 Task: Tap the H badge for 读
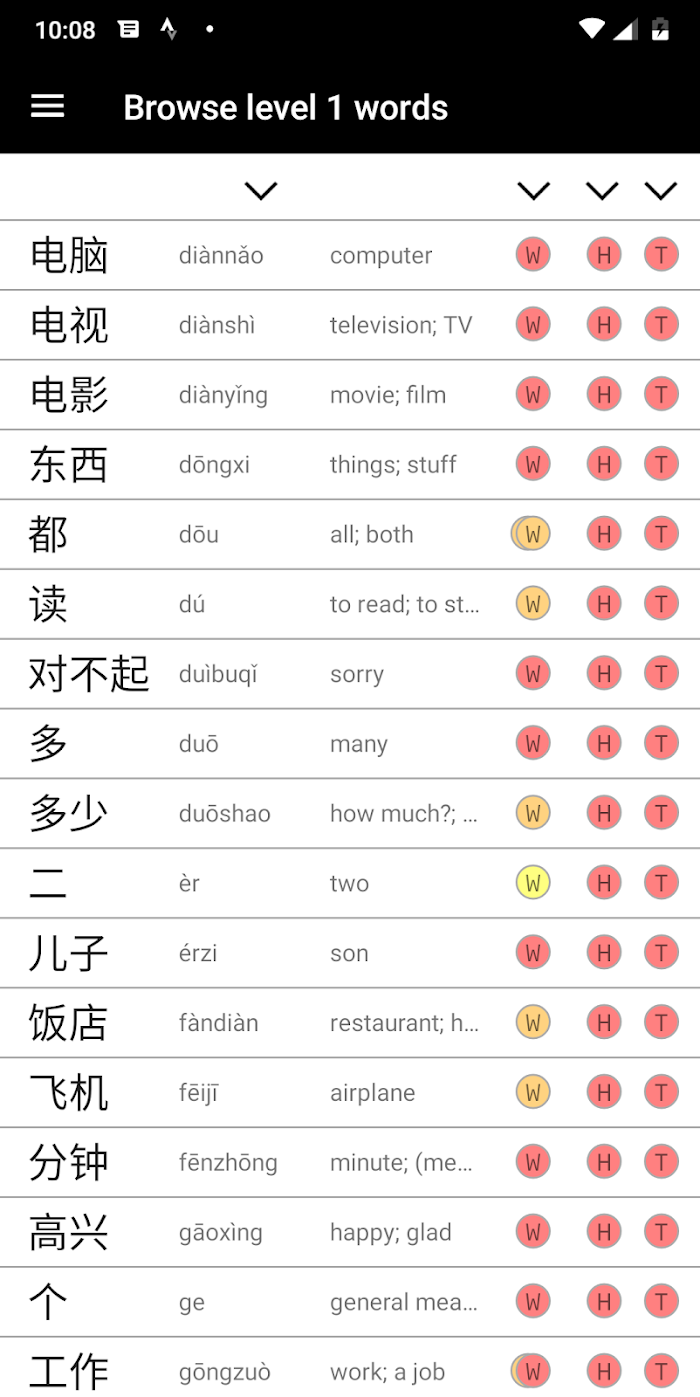[604, 604]
